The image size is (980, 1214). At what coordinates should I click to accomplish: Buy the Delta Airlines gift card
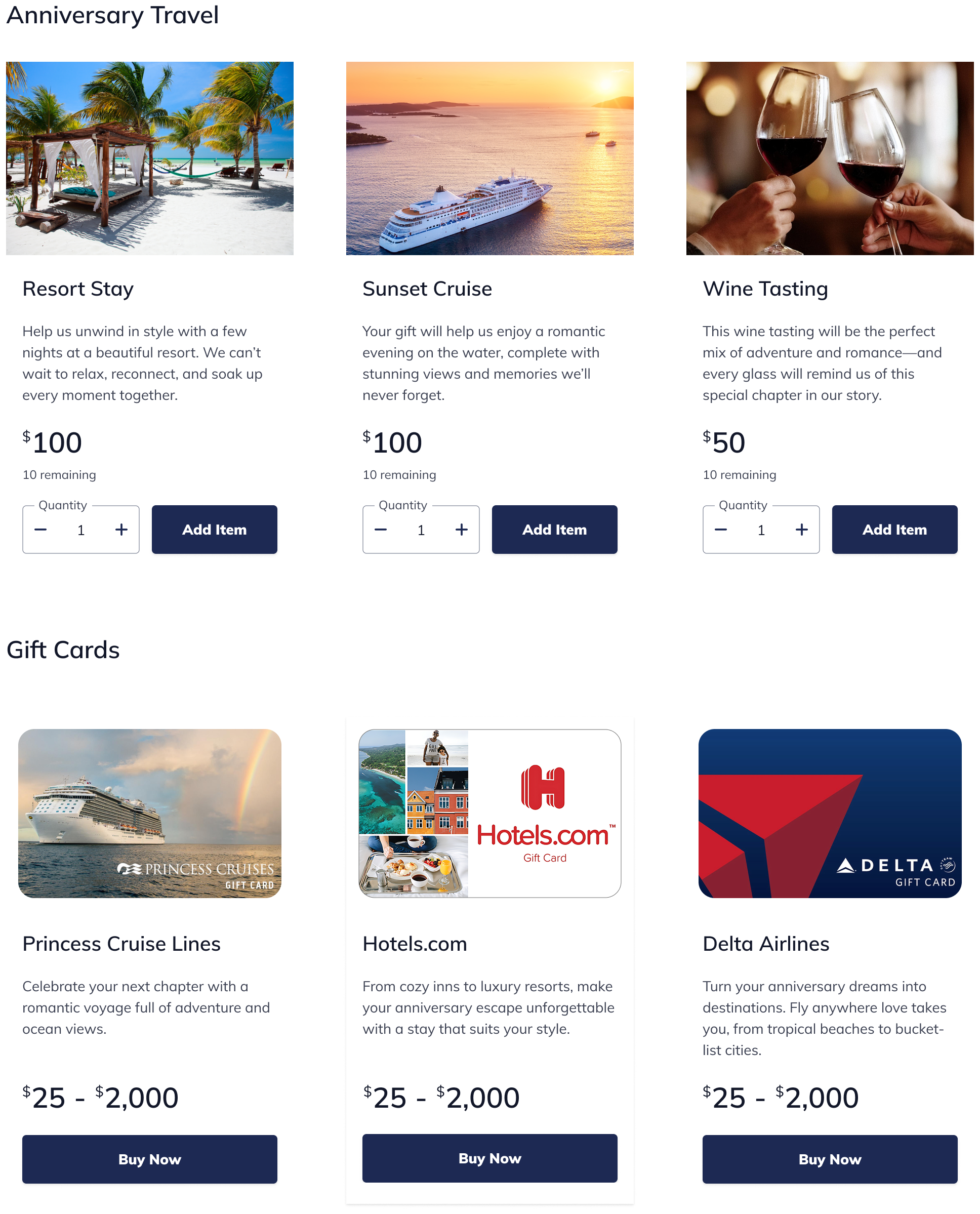(x=829, y=1159)
